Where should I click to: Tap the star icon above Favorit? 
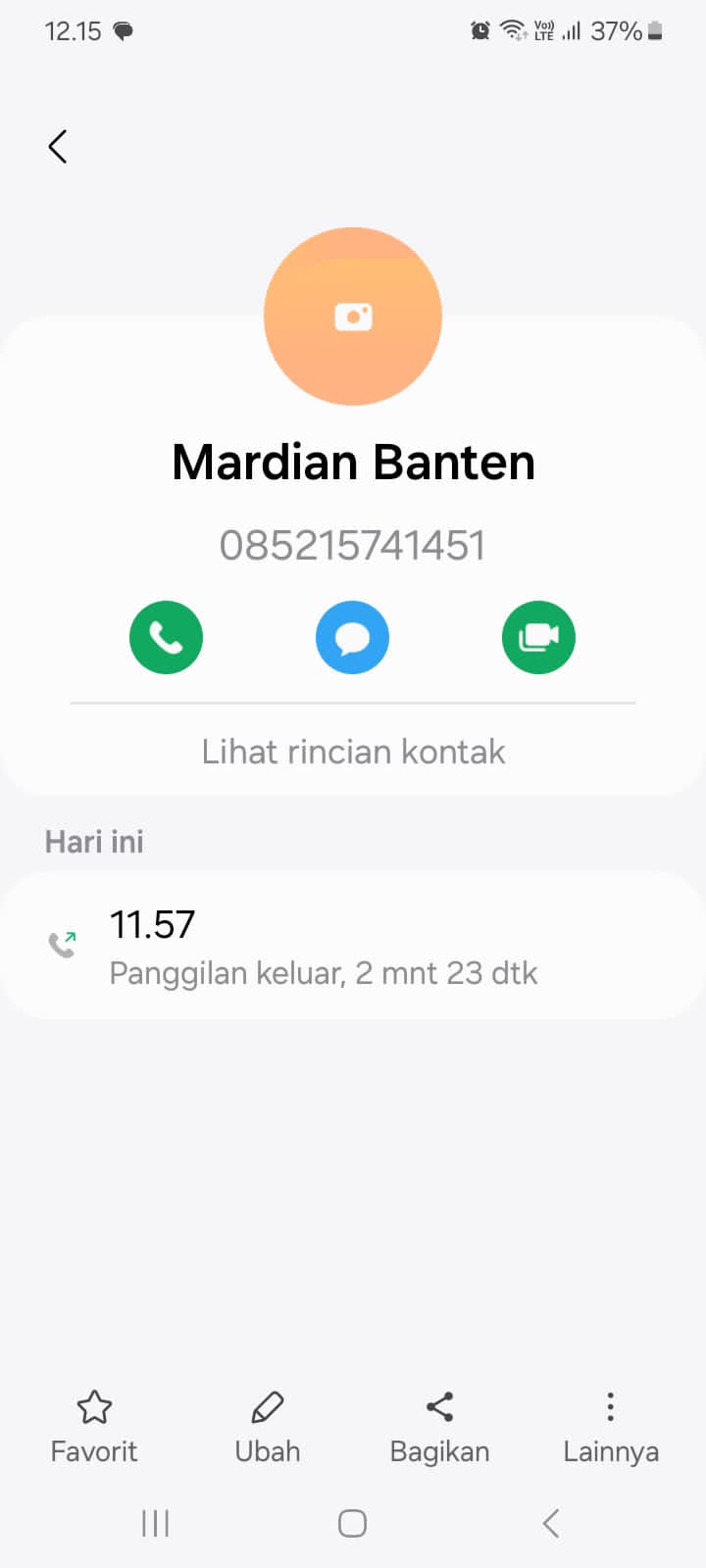[x=94, y=1405]
